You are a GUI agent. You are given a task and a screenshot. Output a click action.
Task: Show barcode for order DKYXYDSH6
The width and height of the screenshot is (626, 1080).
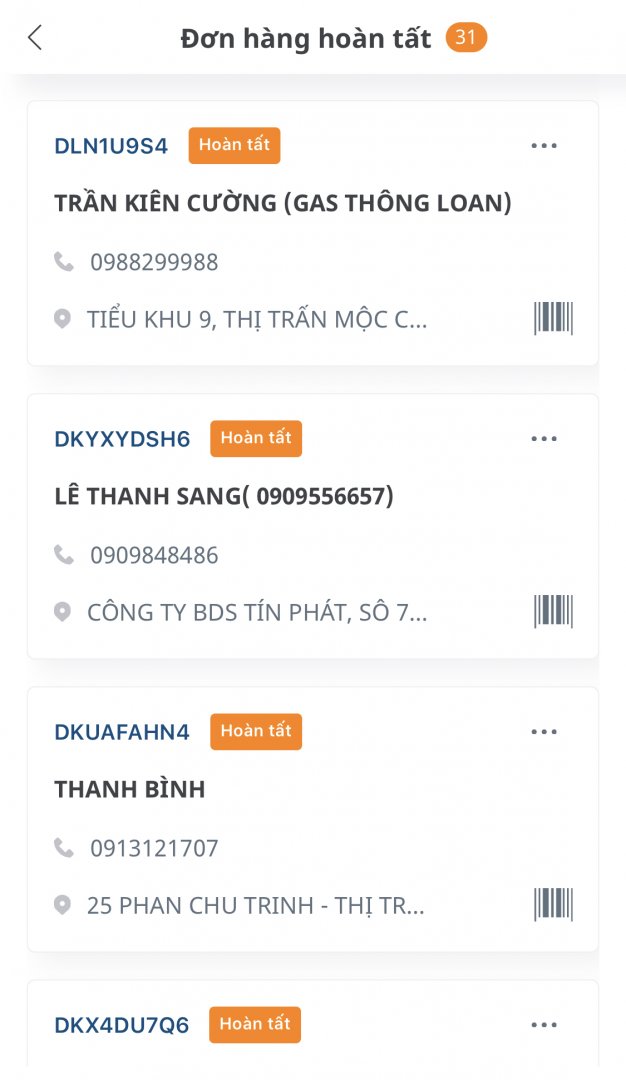click(x=553, y=612)
